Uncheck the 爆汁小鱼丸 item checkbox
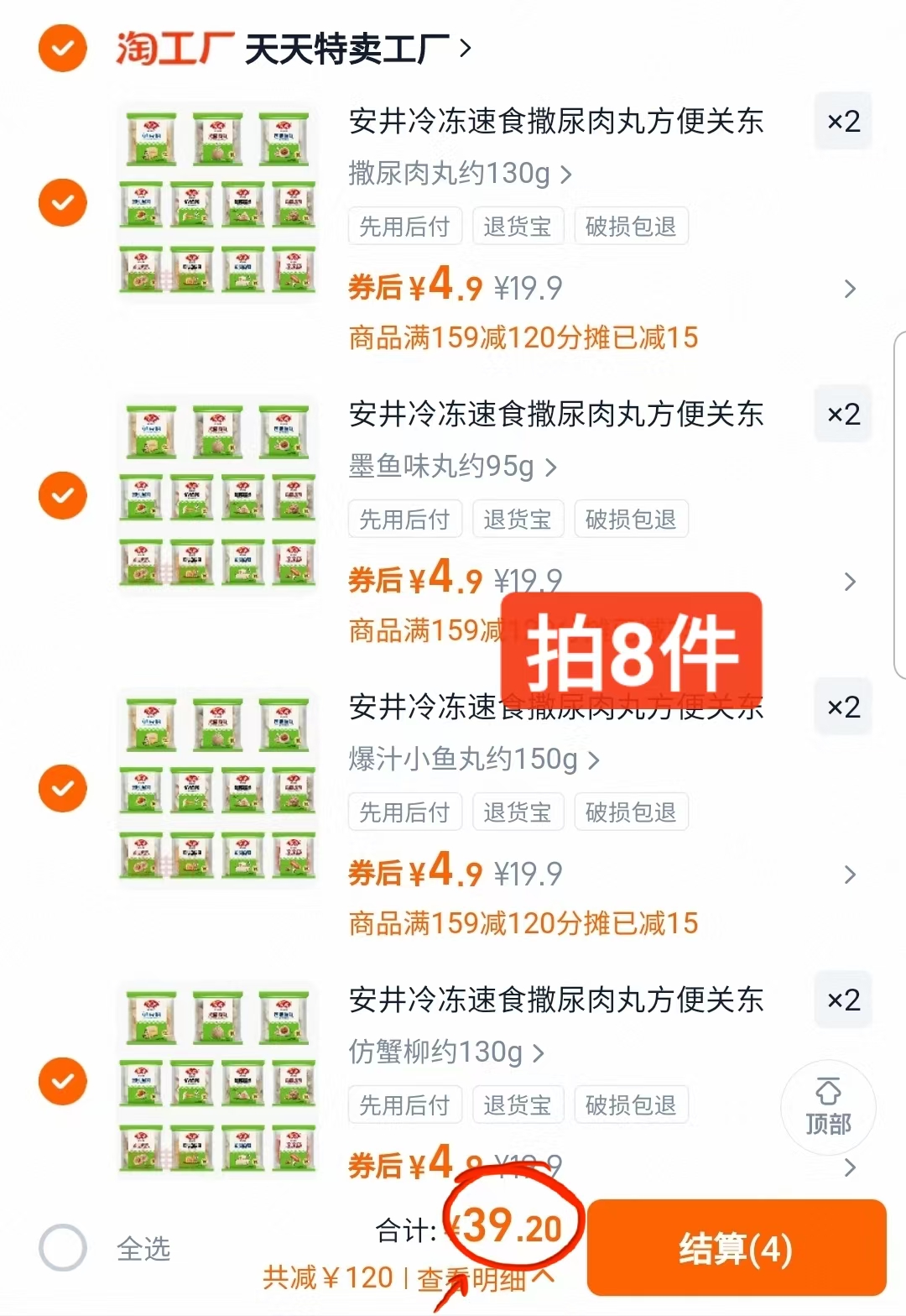Image resolution: width=906 pixels, height=1316 pixels. [x=62, y=788]
